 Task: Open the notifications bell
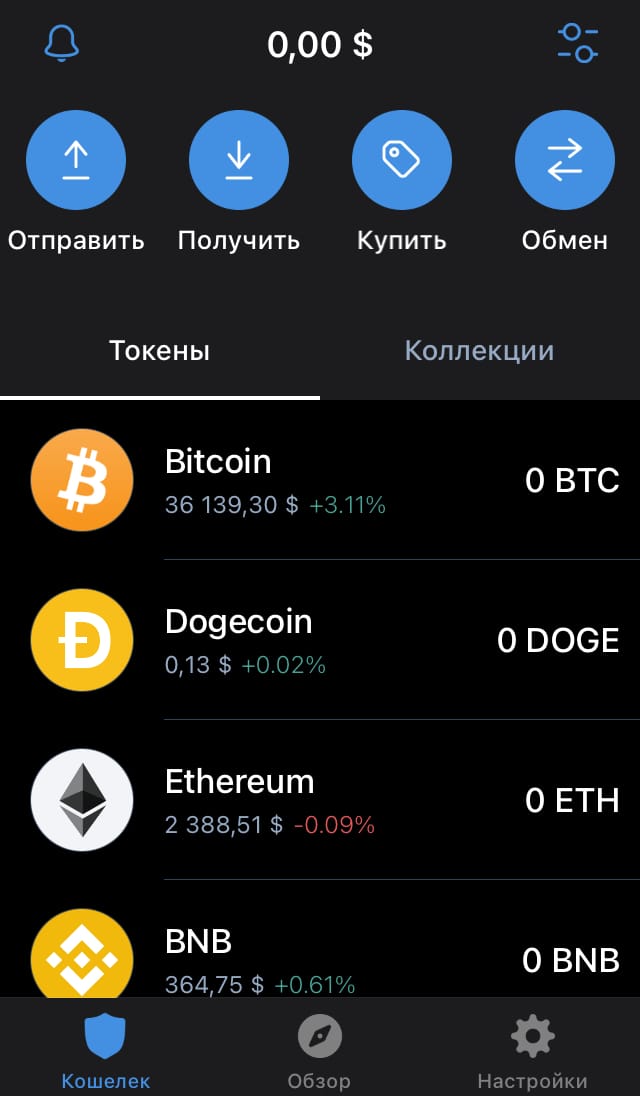pyautogui.click(x=61, y=44)
